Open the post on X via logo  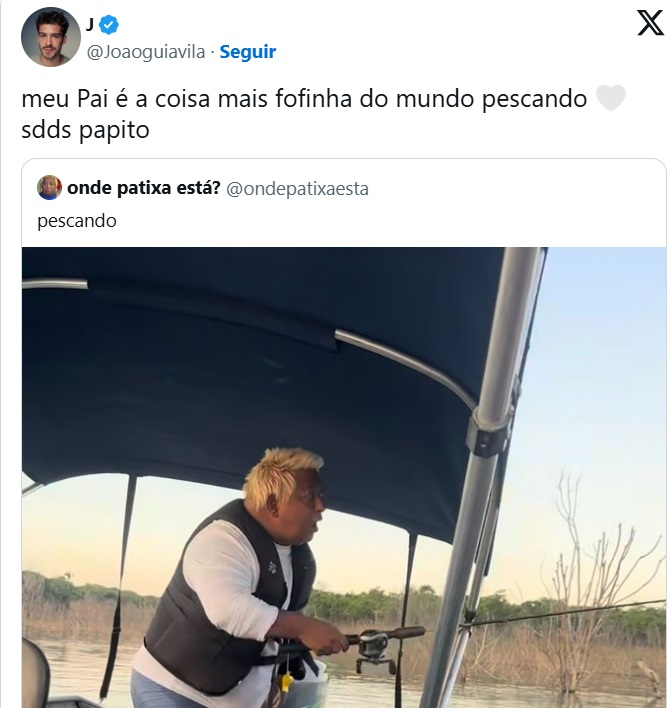click(x=650, y=22)
